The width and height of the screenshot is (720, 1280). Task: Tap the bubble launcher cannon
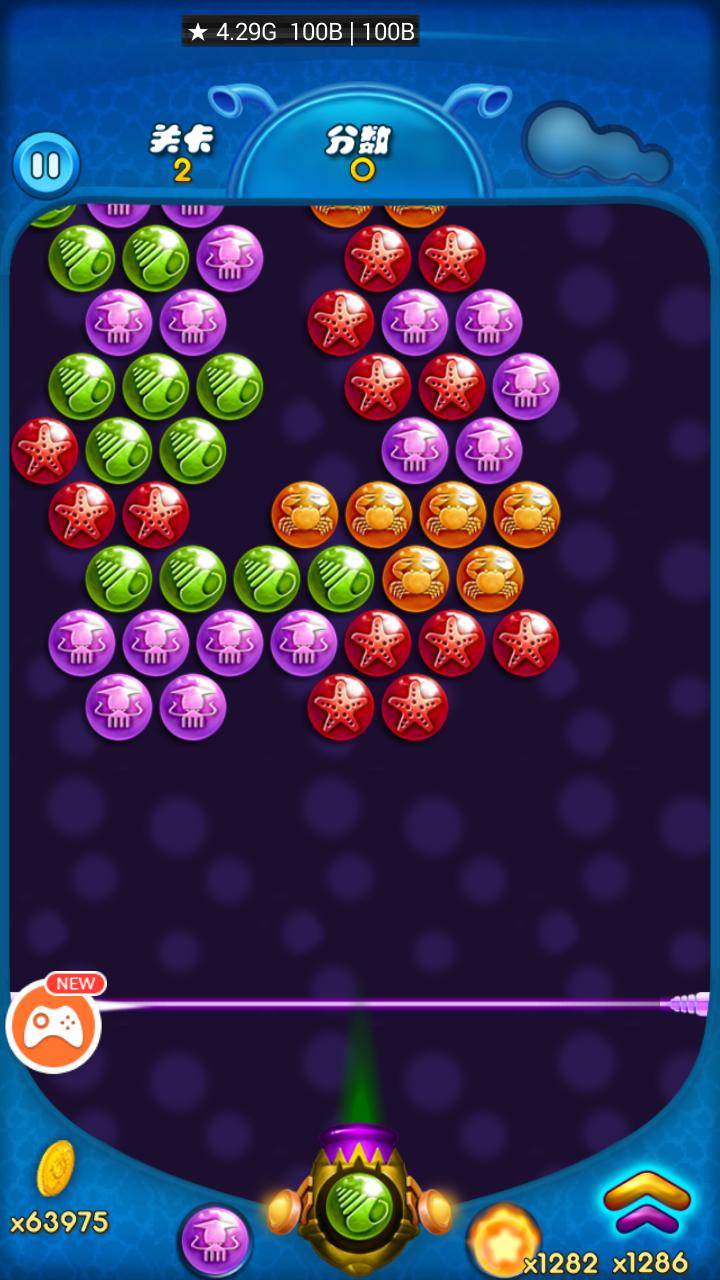tap(360, 1202)
